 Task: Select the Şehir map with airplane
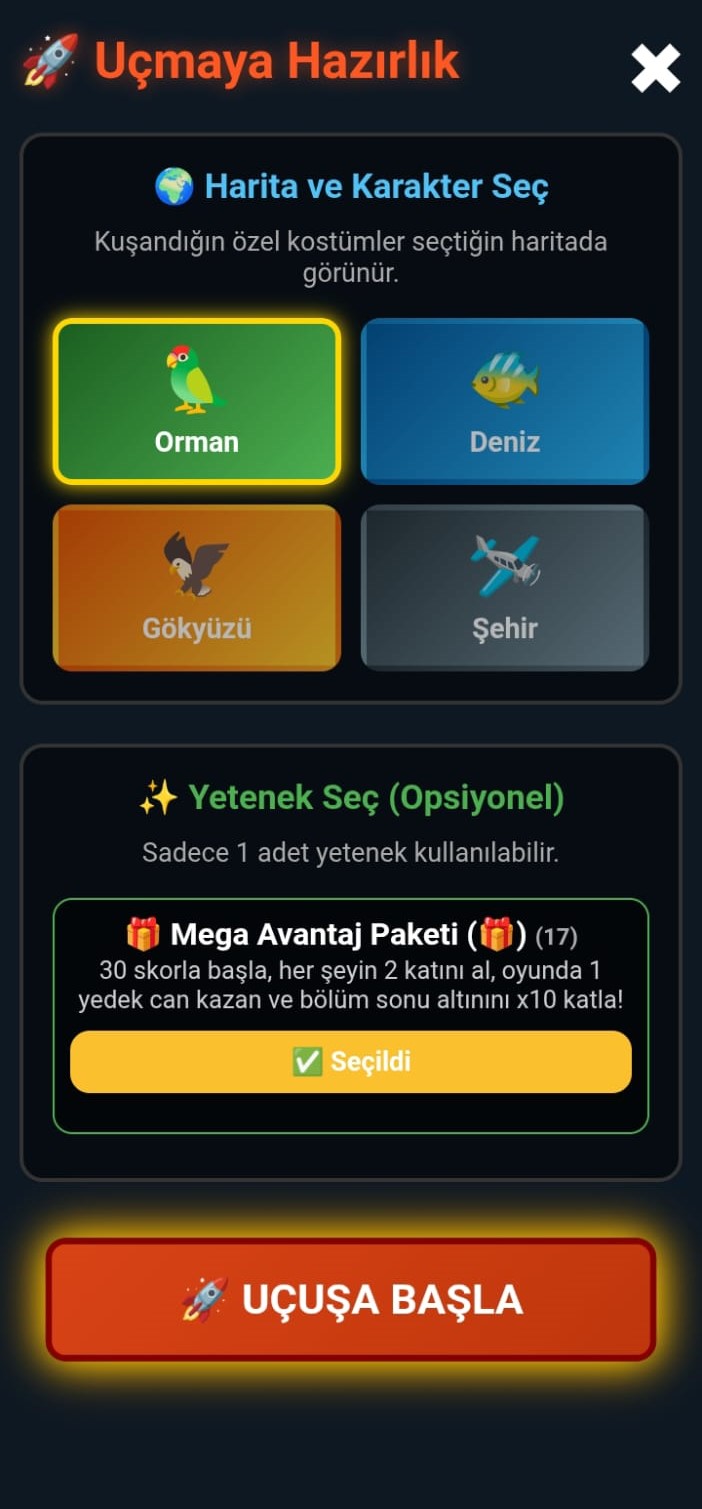tap(505, 588)
